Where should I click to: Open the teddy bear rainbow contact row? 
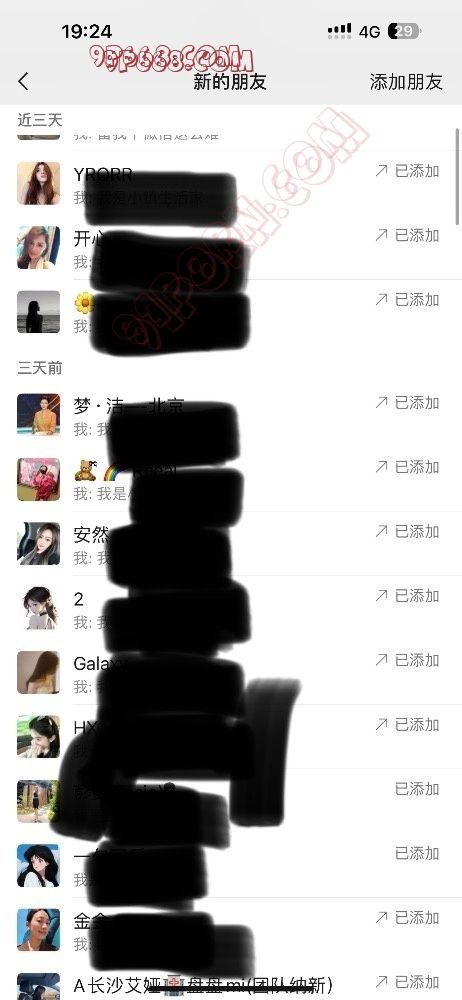tap(231, 480)
